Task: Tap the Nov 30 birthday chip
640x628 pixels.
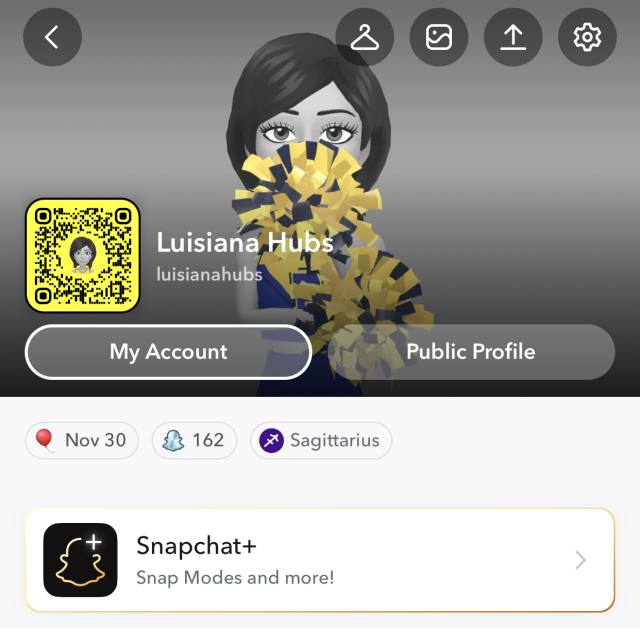Action: tap(82, 440)
